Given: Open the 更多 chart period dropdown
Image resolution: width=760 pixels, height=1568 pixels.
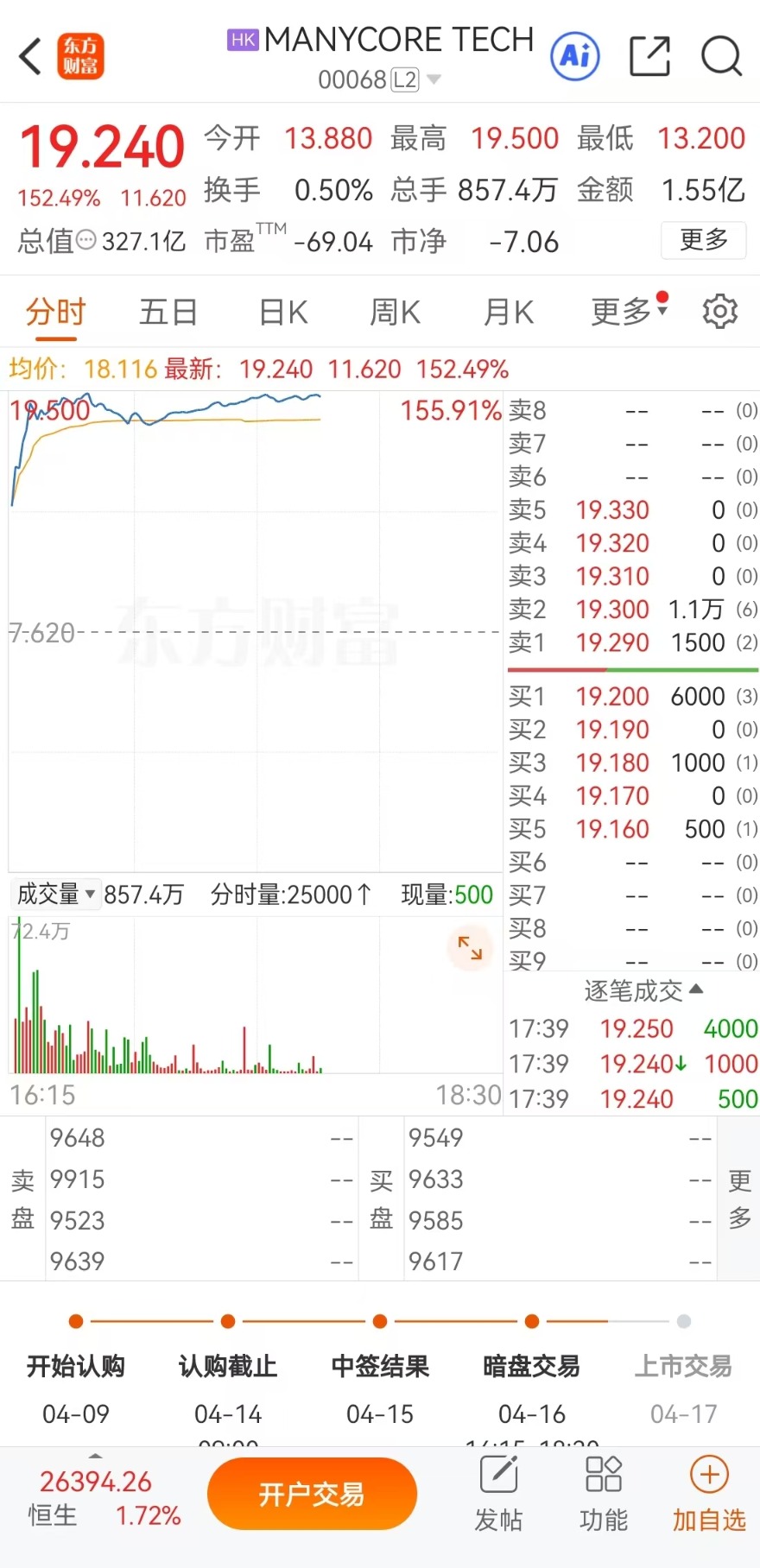Looking at the screenshot, I should coord(628,312).
